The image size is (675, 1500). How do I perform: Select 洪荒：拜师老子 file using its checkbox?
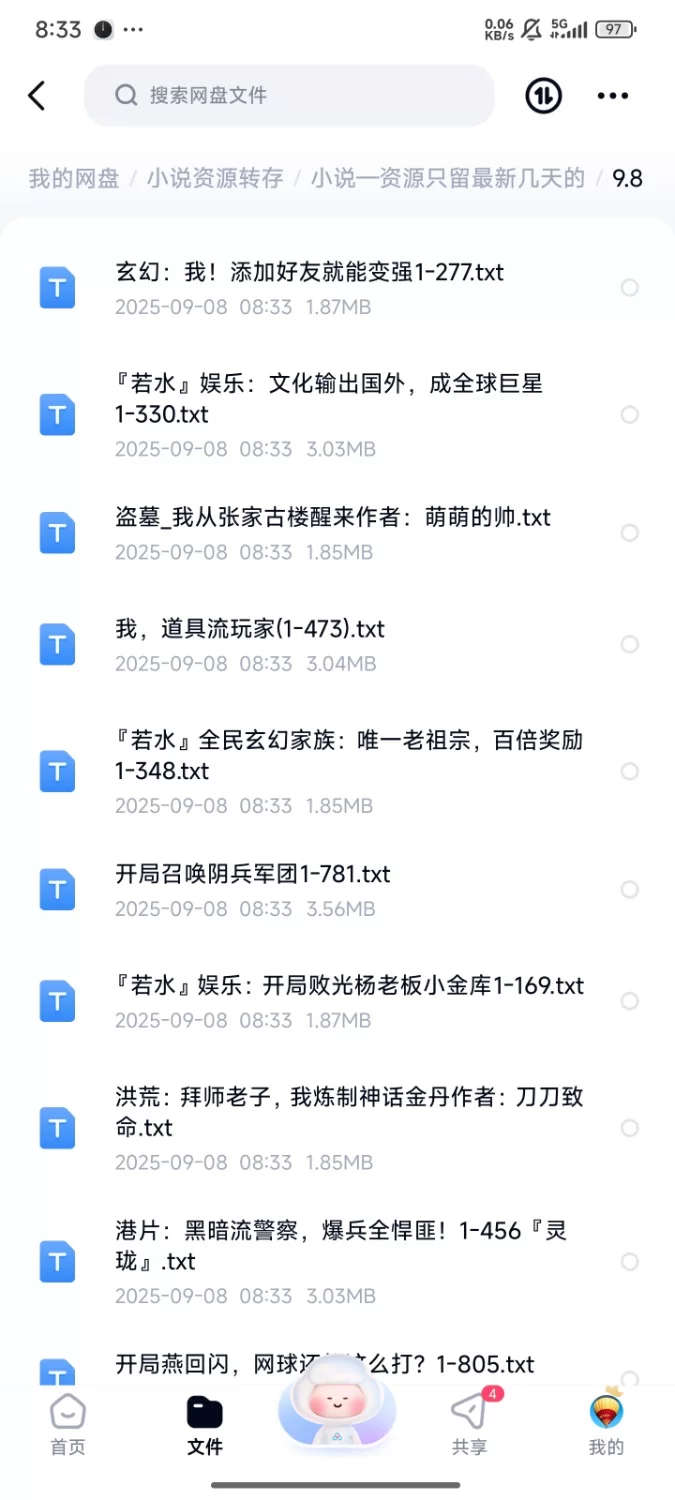click(629, 1128)
